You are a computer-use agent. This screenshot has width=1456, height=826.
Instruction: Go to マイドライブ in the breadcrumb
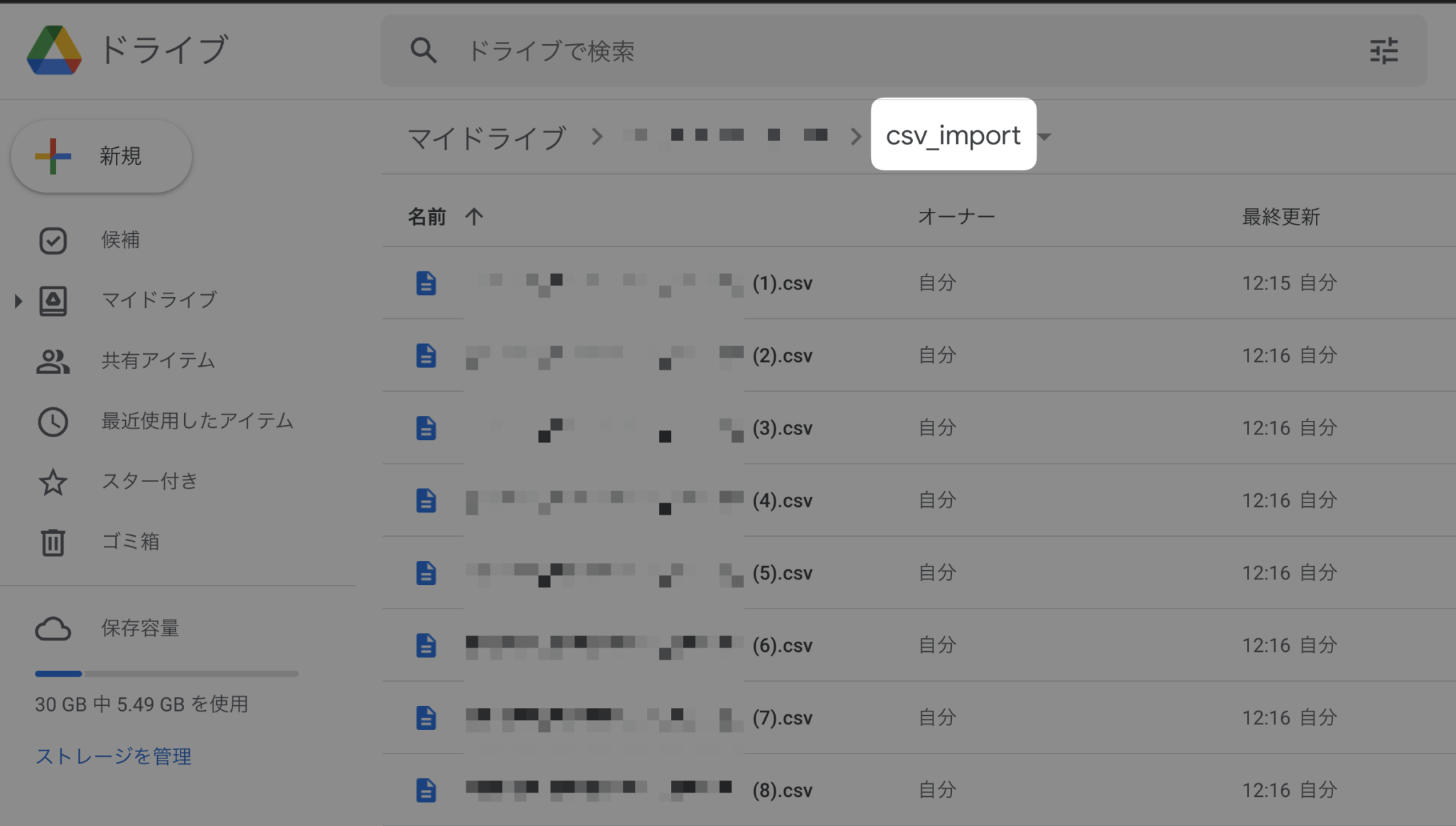point(487,136)
